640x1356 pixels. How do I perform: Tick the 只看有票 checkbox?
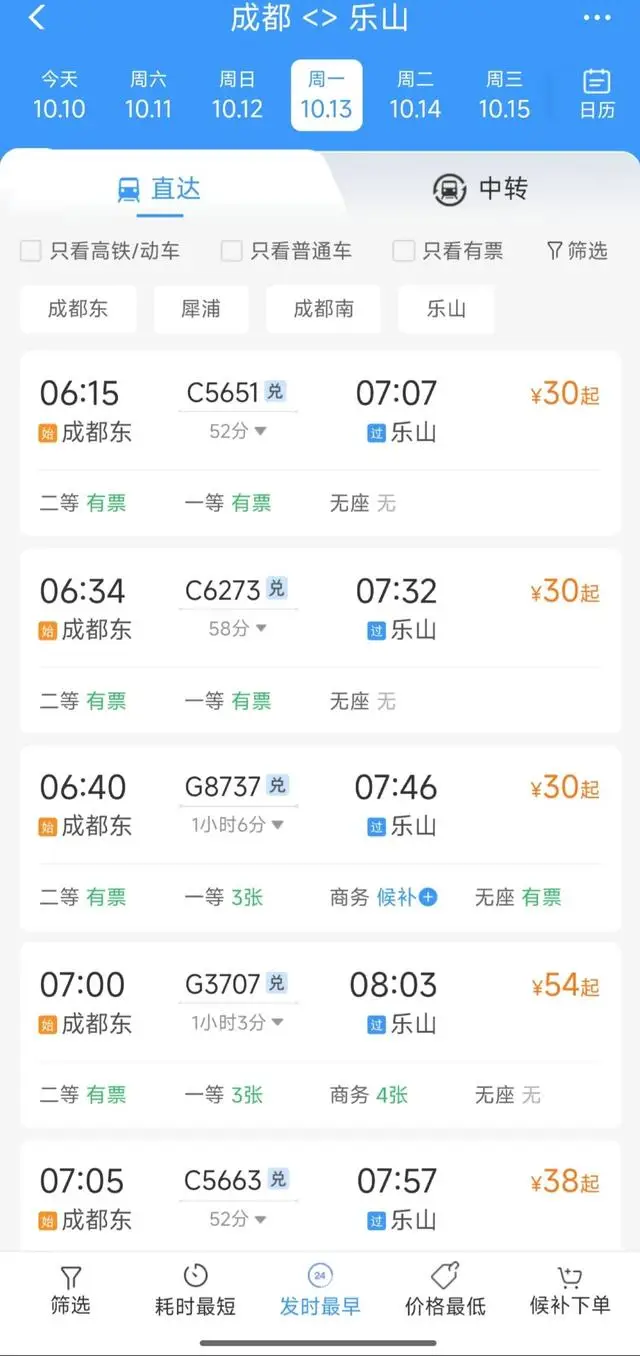(404, 251)
